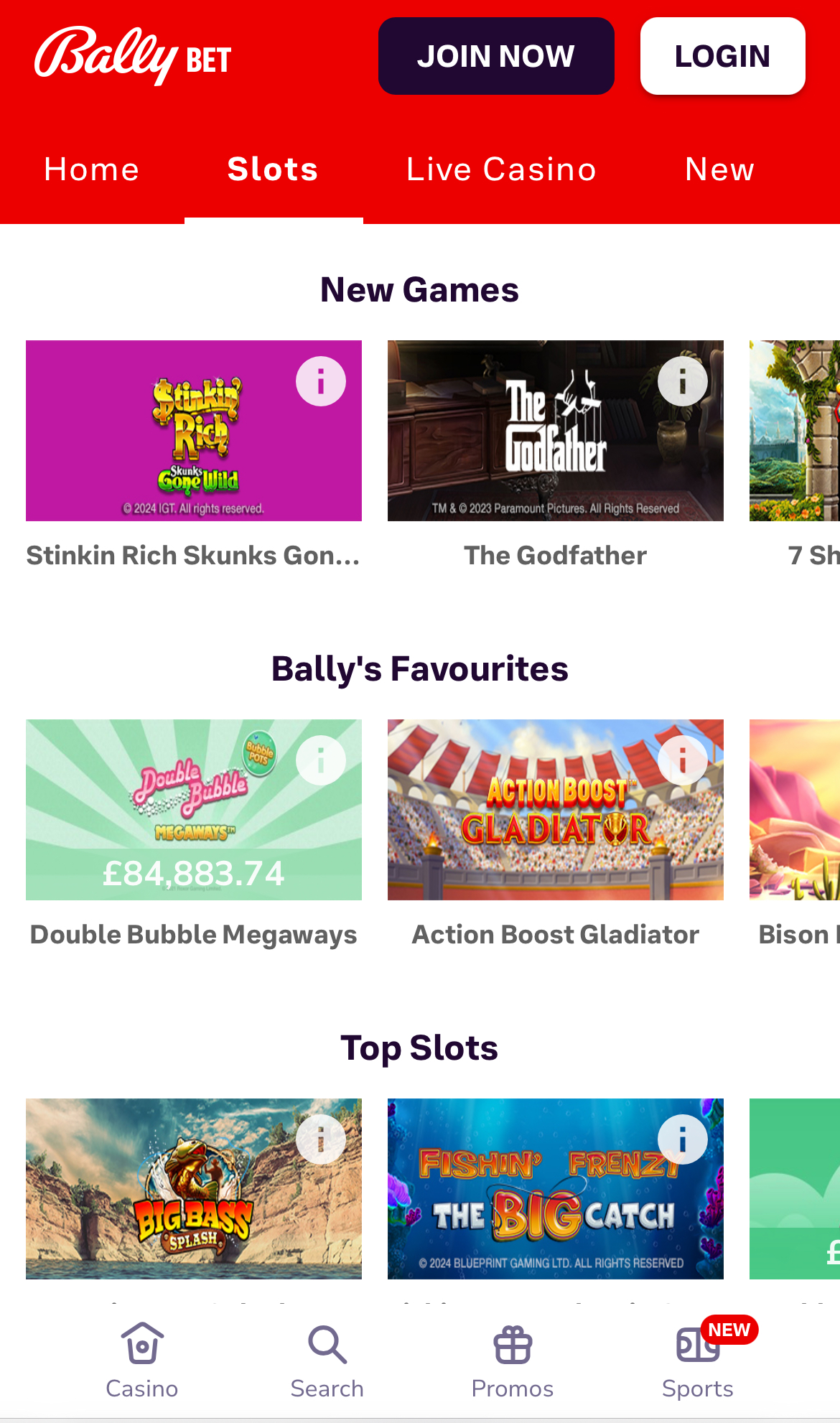This screenshot has width=840, height=1423.
Task: Switch to the Home tab
Action: coord(91,170)
